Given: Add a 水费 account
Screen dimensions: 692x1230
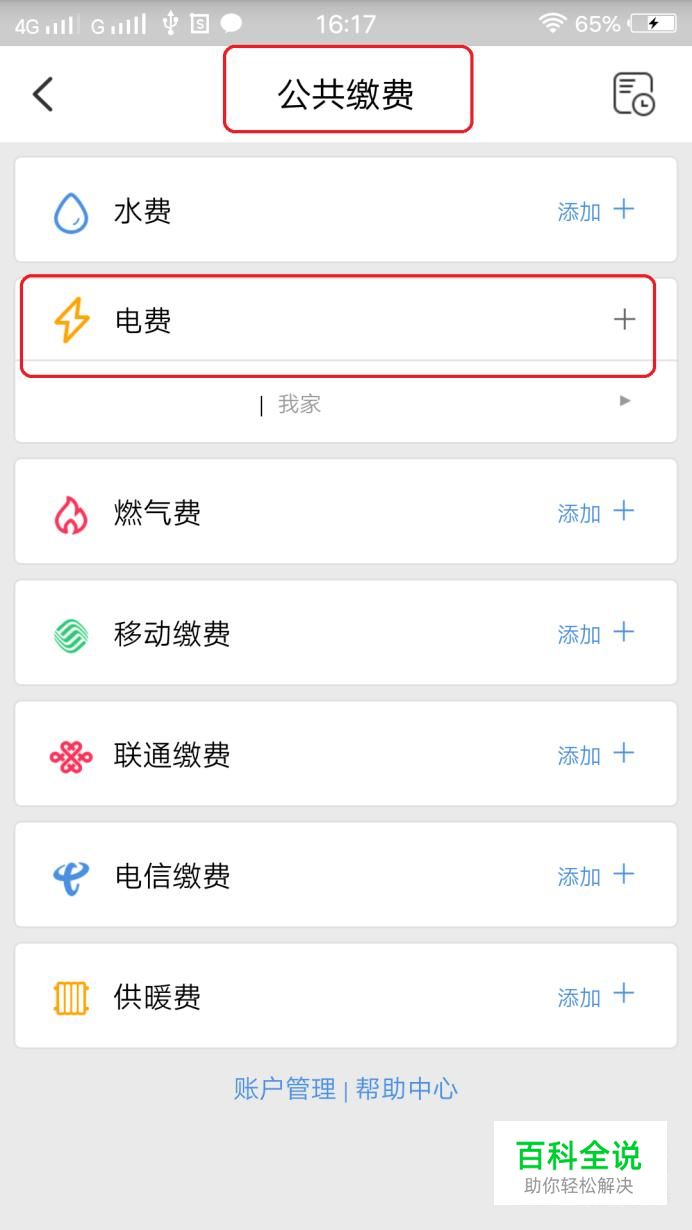Looking at the screenshot, I should pos(596,211).
